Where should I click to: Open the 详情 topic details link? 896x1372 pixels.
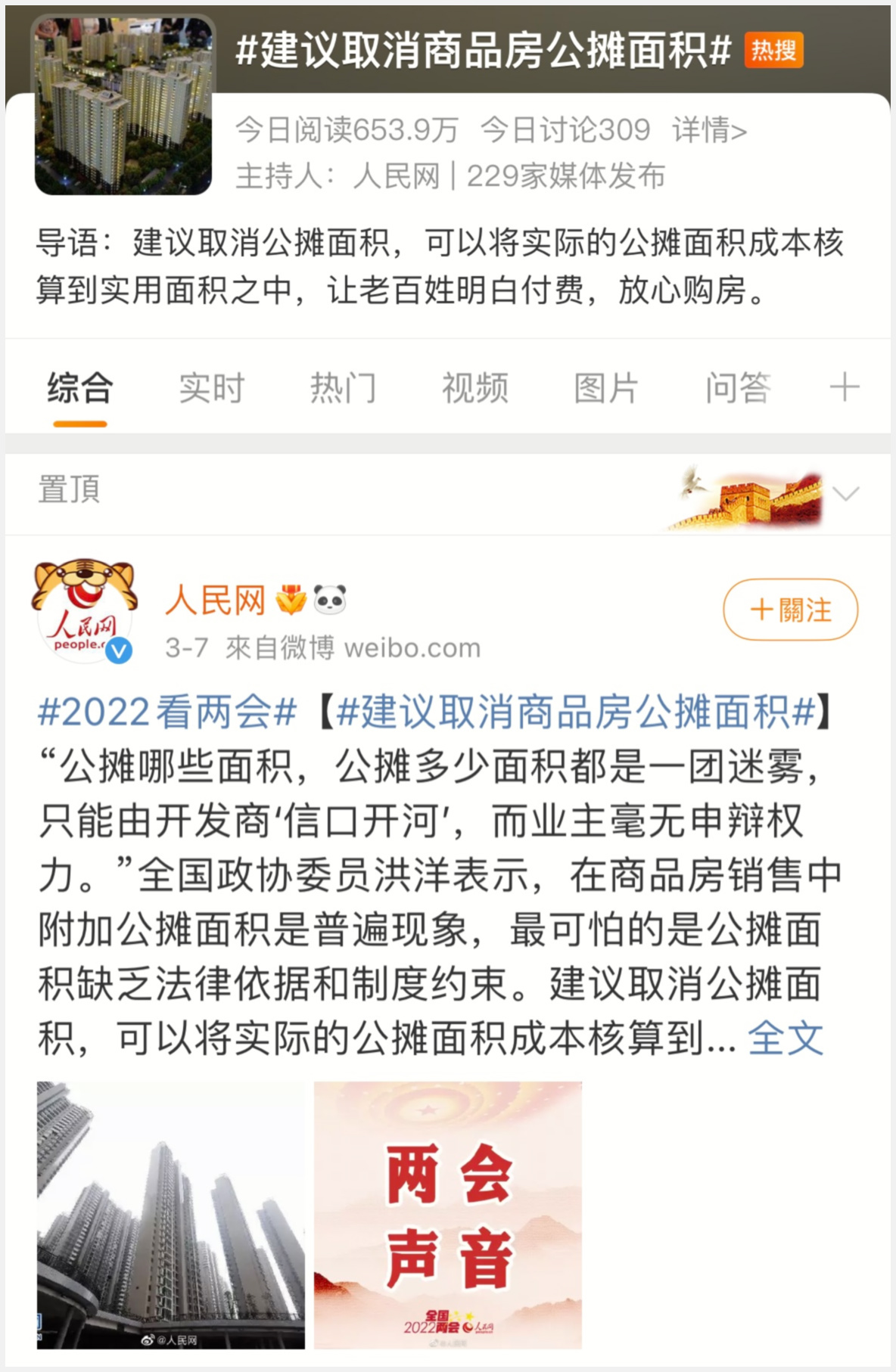coord(709,131)
